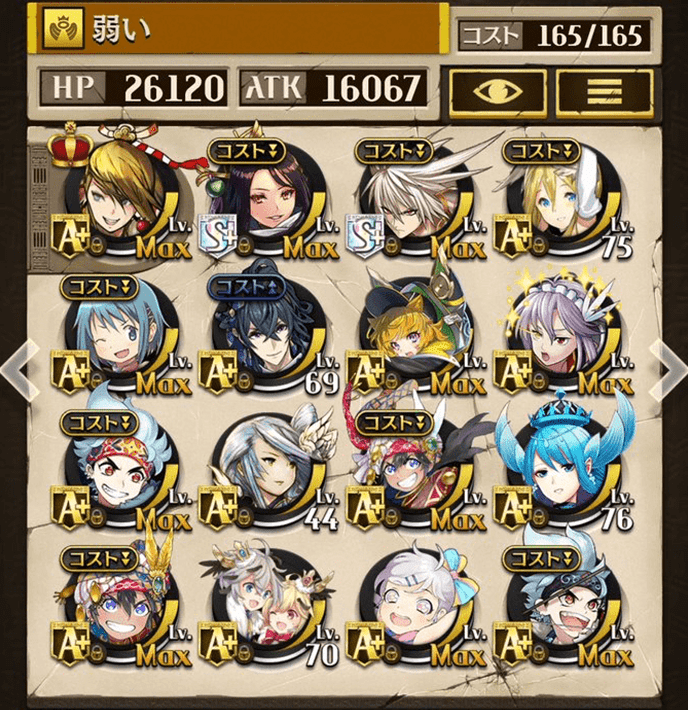Image resolution: width=688 pixels, height=710 pixels.
Task: Toggle the eye display button
Action: tap(496, 90)
